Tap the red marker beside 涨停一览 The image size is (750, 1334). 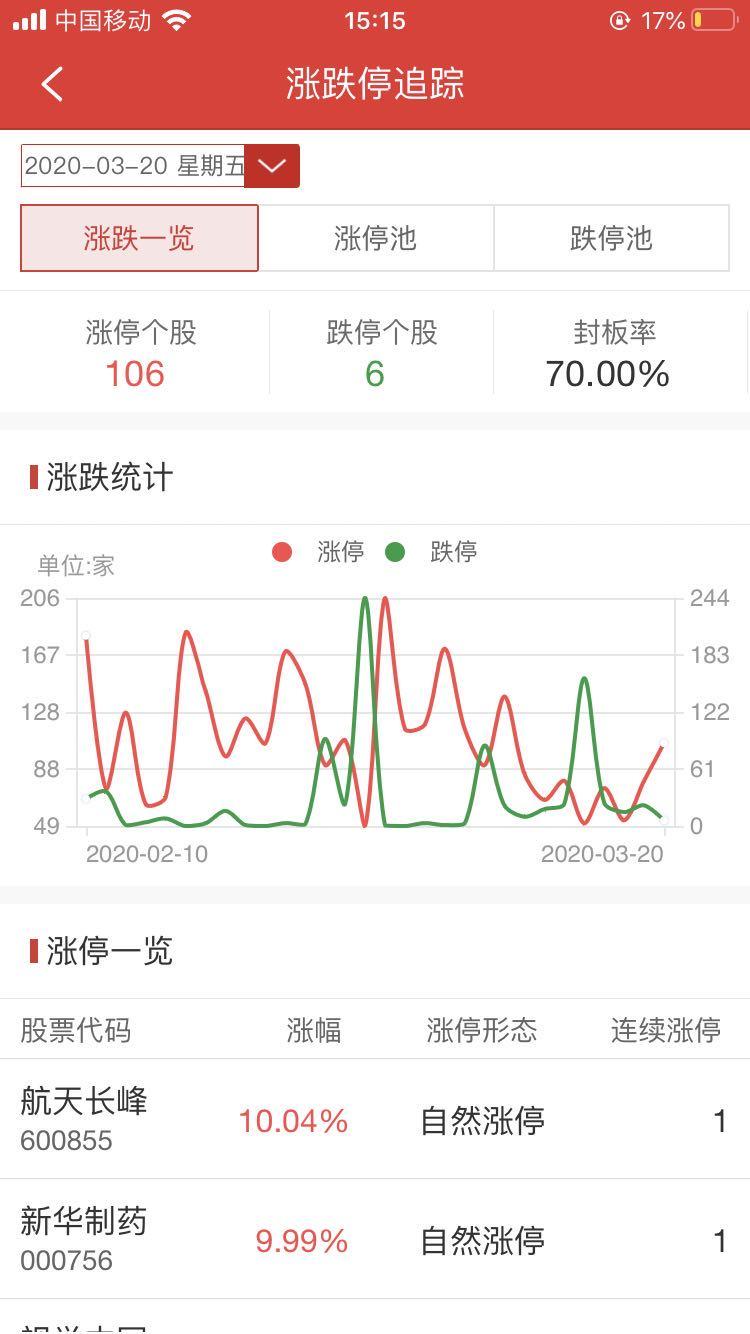(x=34, y=952)
